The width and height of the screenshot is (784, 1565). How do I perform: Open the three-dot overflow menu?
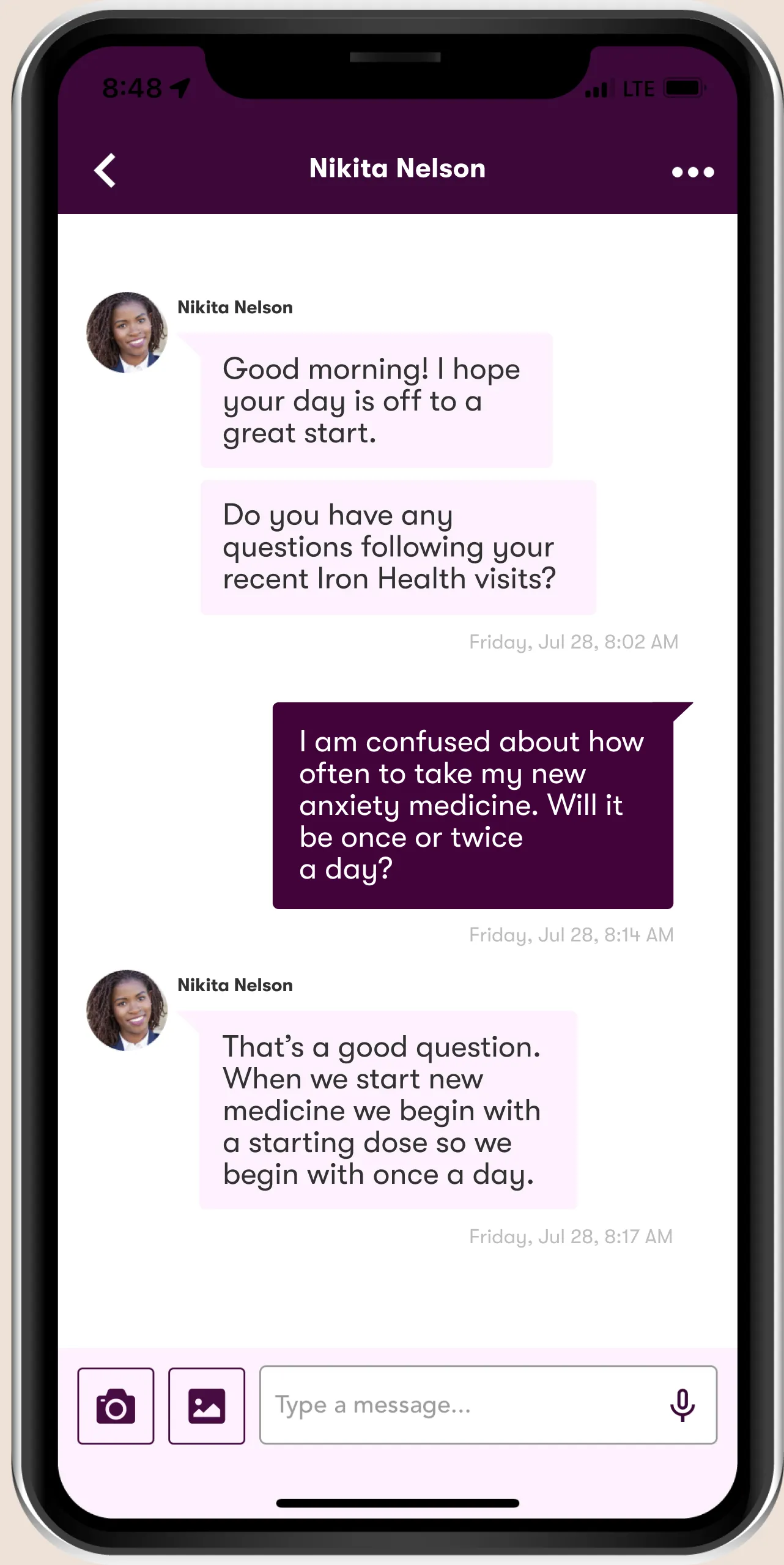[x=692, y=172]
